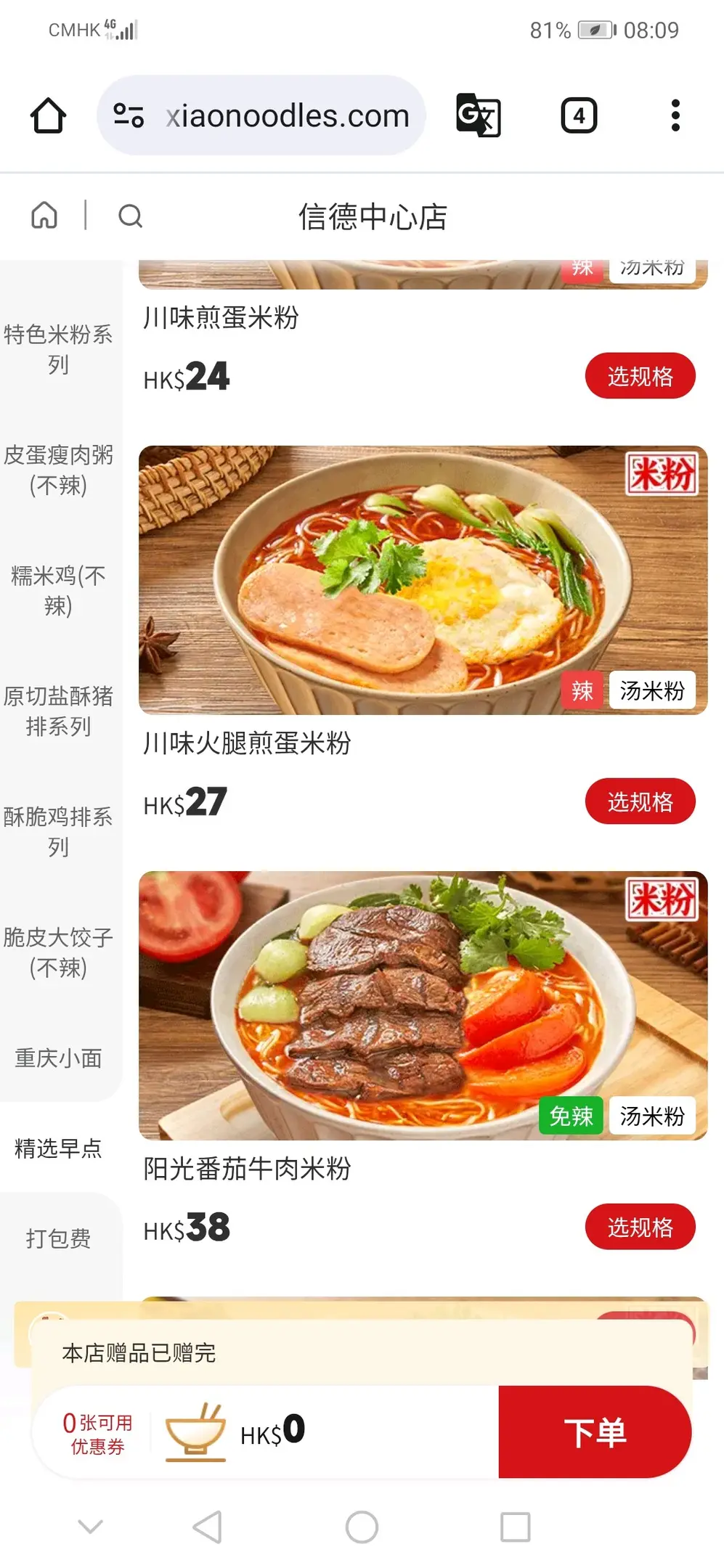Place the order with 下单
This screenshot has width=724, height=1568.
[x=595, y=1432]
